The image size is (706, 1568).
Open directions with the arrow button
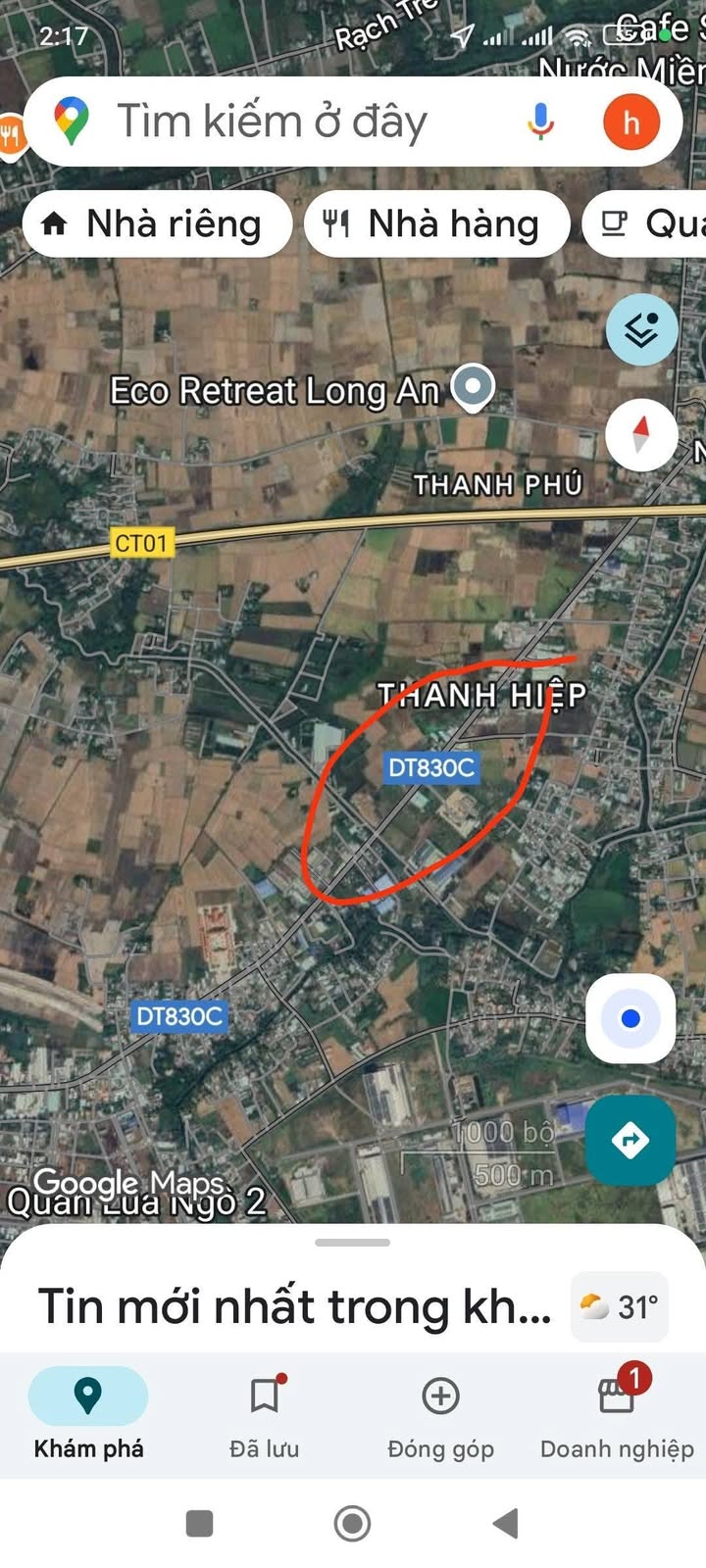tap(630, 1141)
